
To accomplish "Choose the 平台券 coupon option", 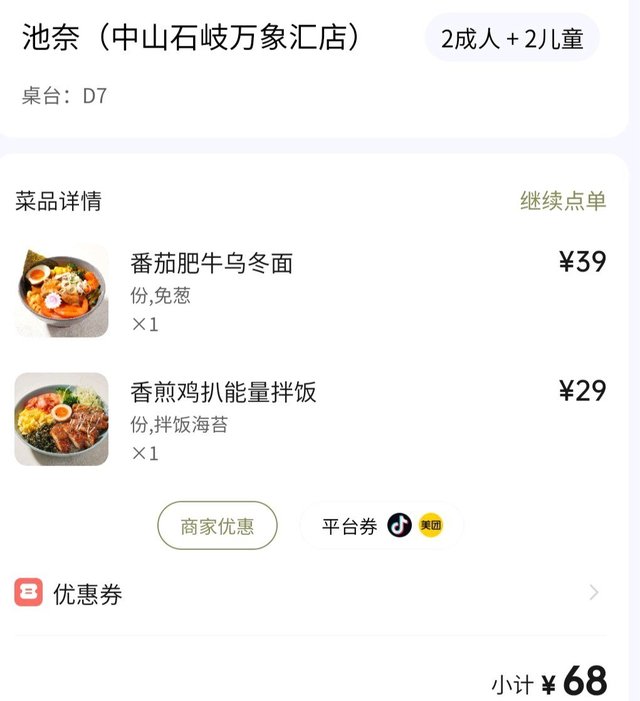I will click(x=381, y=526).
